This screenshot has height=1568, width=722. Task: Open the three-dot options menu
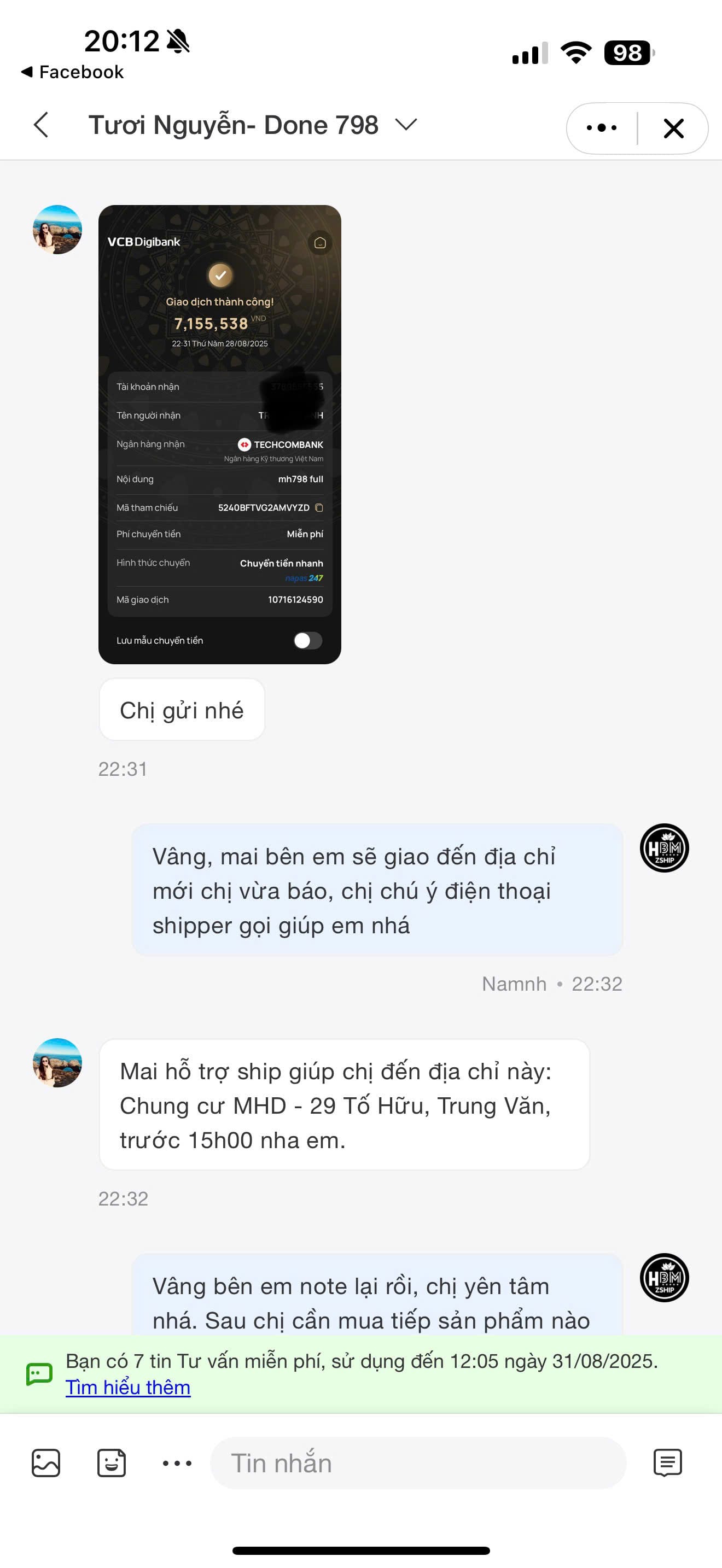(x=602, y=128)
